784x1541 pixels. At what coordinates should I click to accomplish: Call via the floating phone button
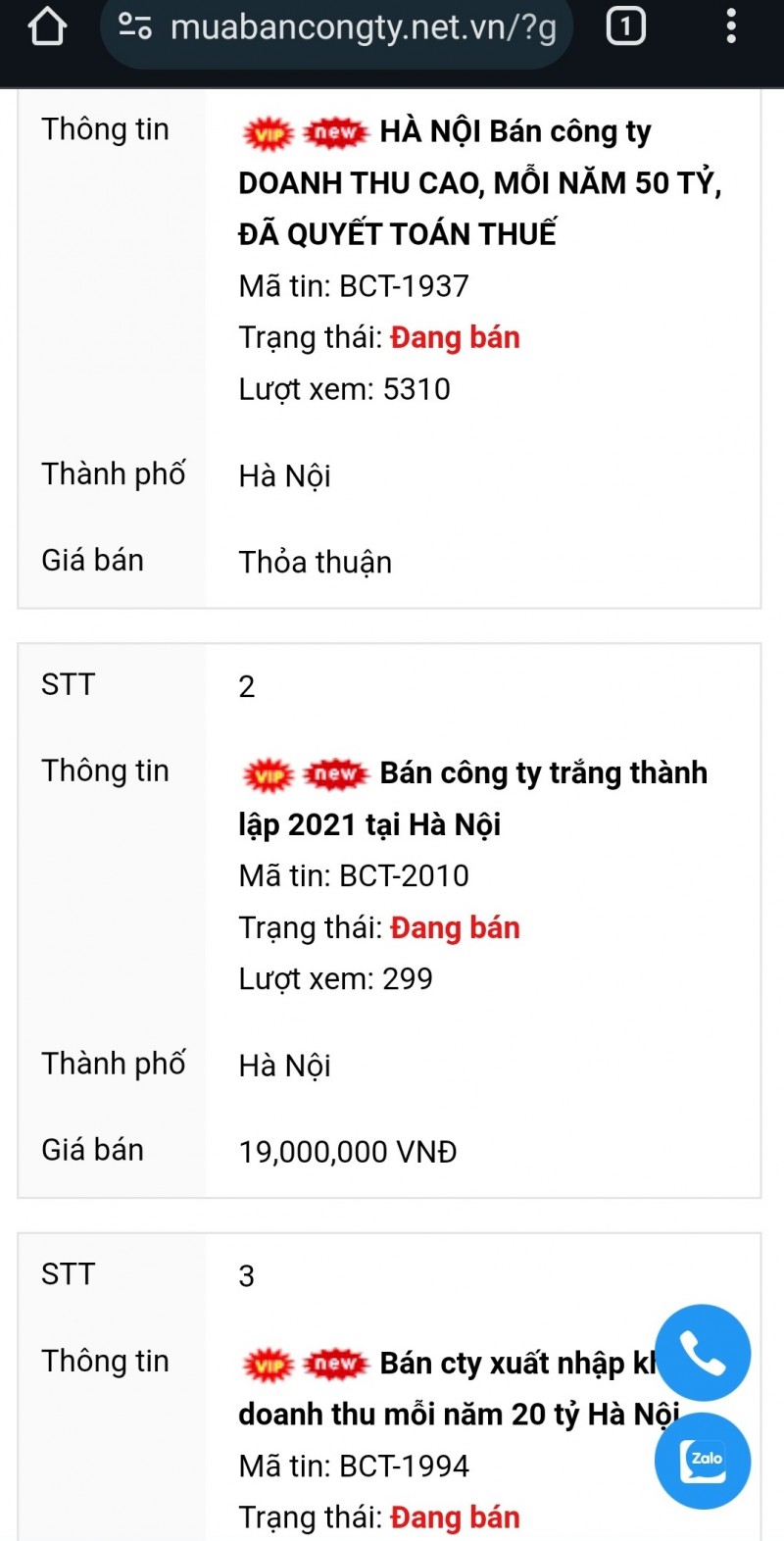click(703, 1353)
